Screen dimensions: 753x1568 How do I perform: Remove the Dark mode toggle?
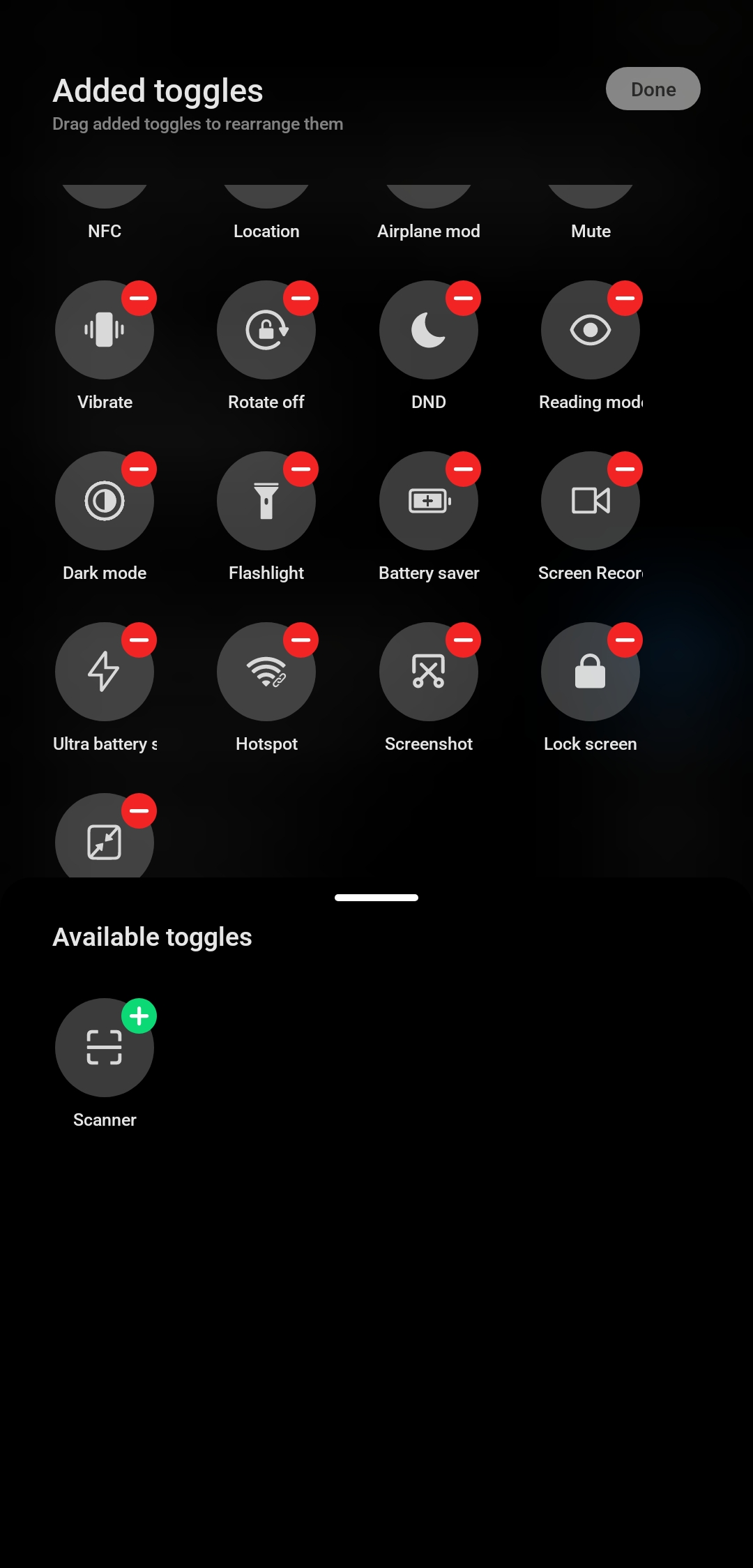pos(139,469)
